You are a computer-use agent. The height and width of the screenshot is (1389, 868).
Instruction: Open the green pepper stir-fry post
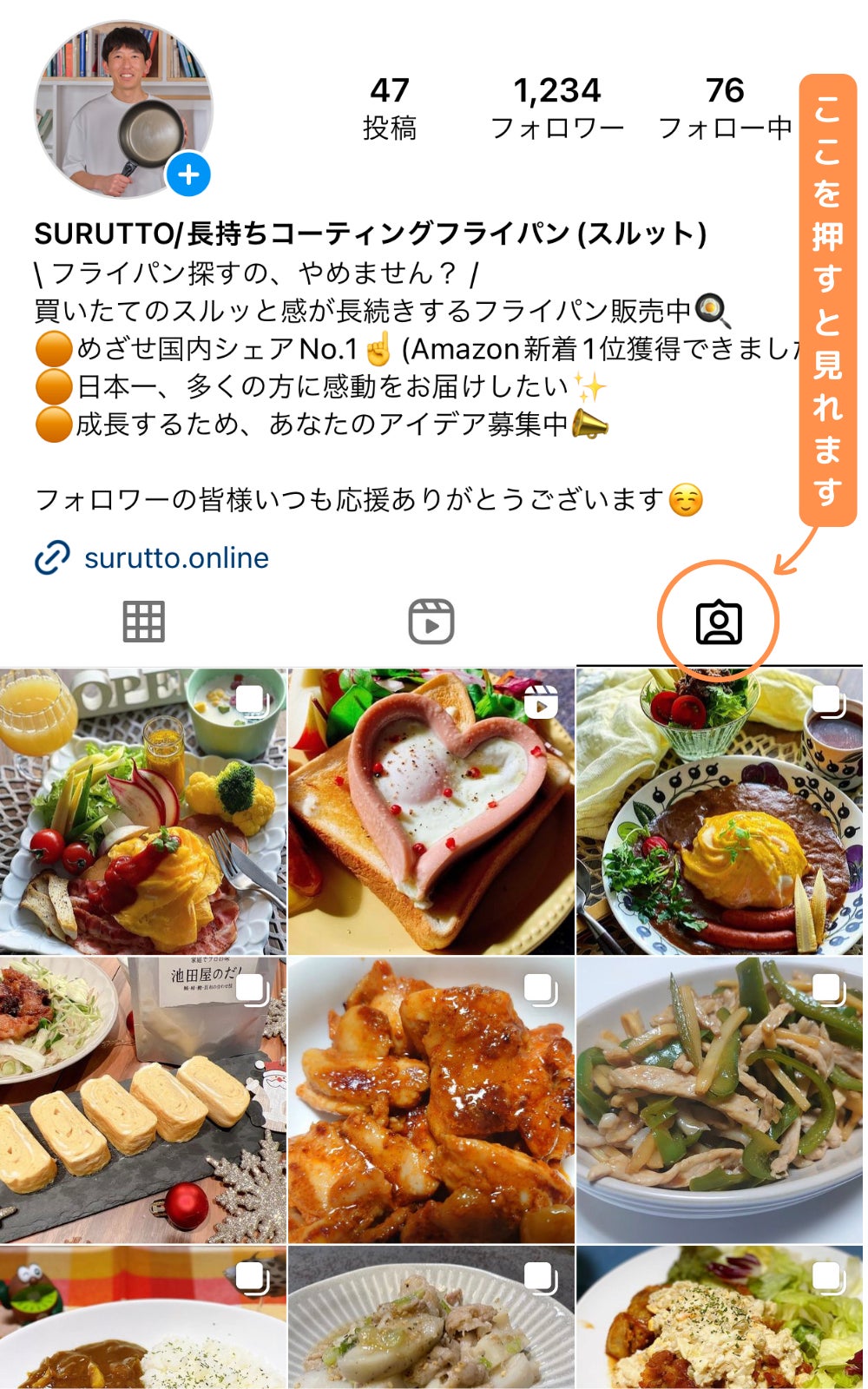[720, 1100]
